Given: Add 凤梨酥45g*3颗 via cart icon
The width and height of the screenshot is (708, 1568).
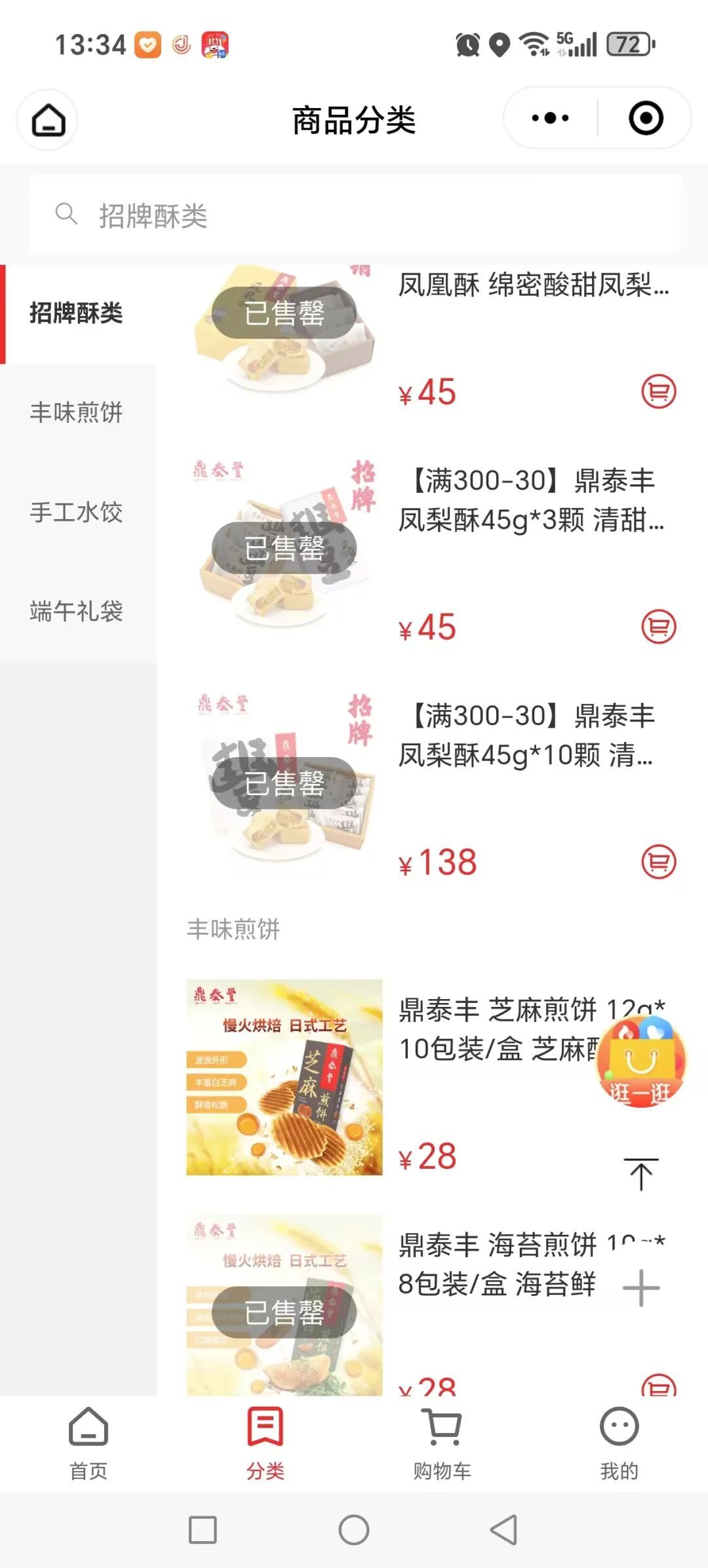Looking at the screenshot, I should point(658,627).
